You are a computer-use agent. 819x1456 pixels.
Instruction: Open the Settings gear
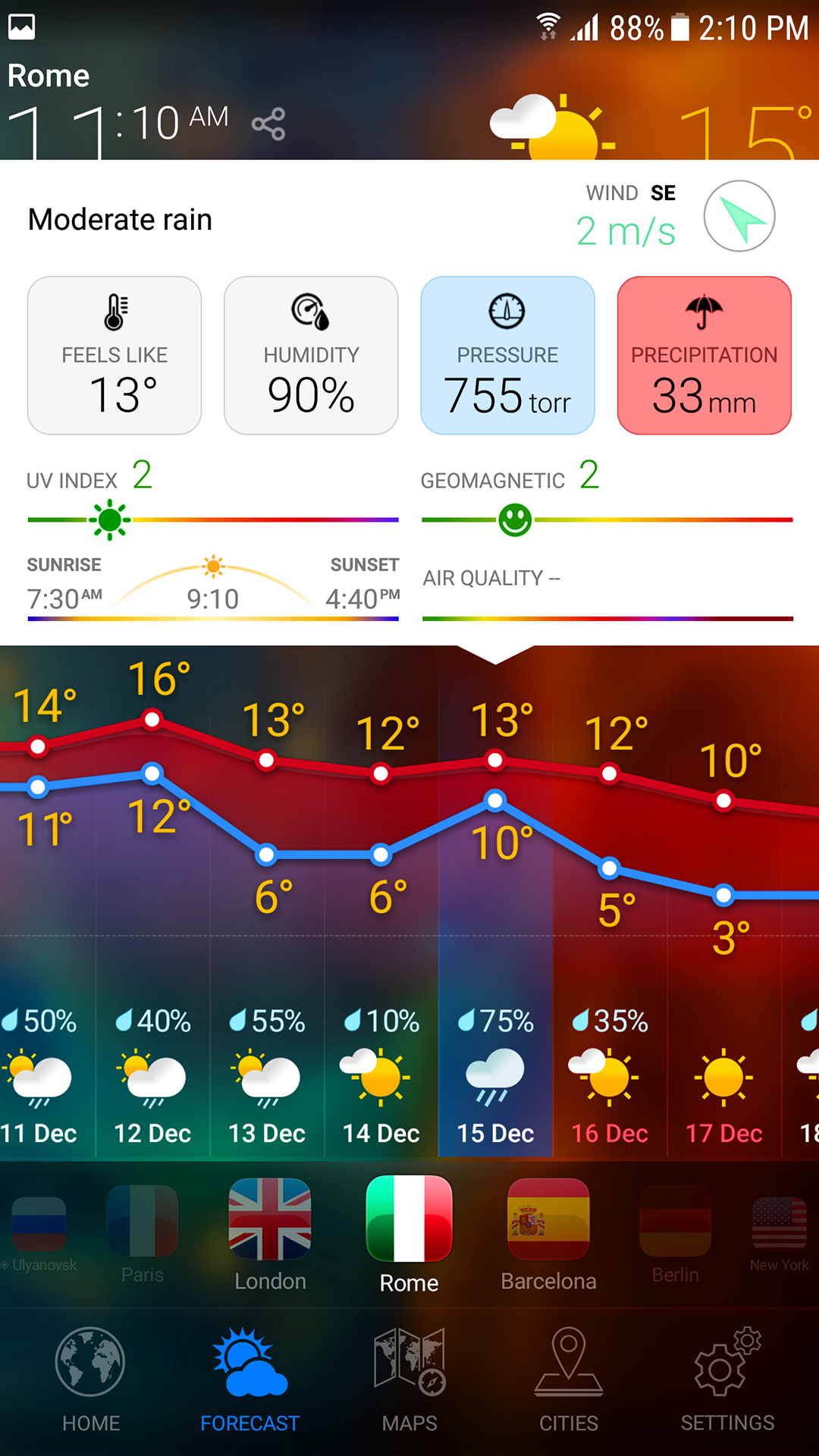click(x=729, y=1373)
